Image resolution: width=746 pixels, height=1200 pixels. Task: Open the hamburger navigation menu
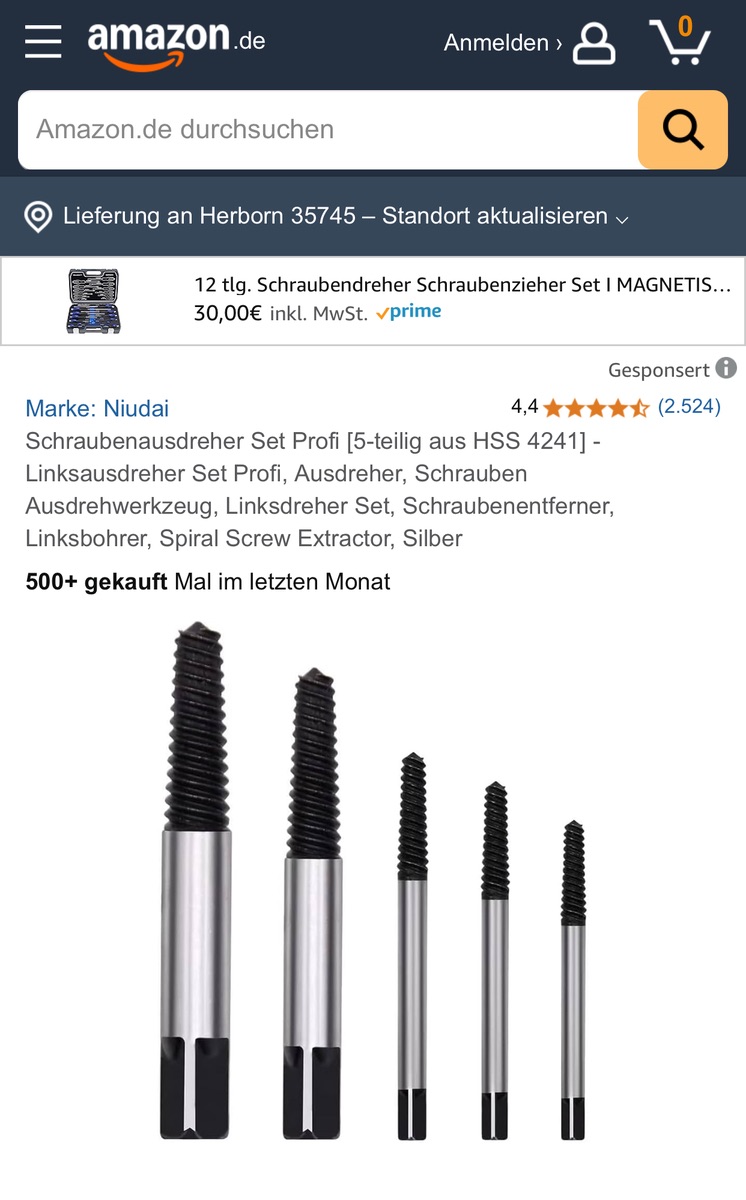pos(43,42)
